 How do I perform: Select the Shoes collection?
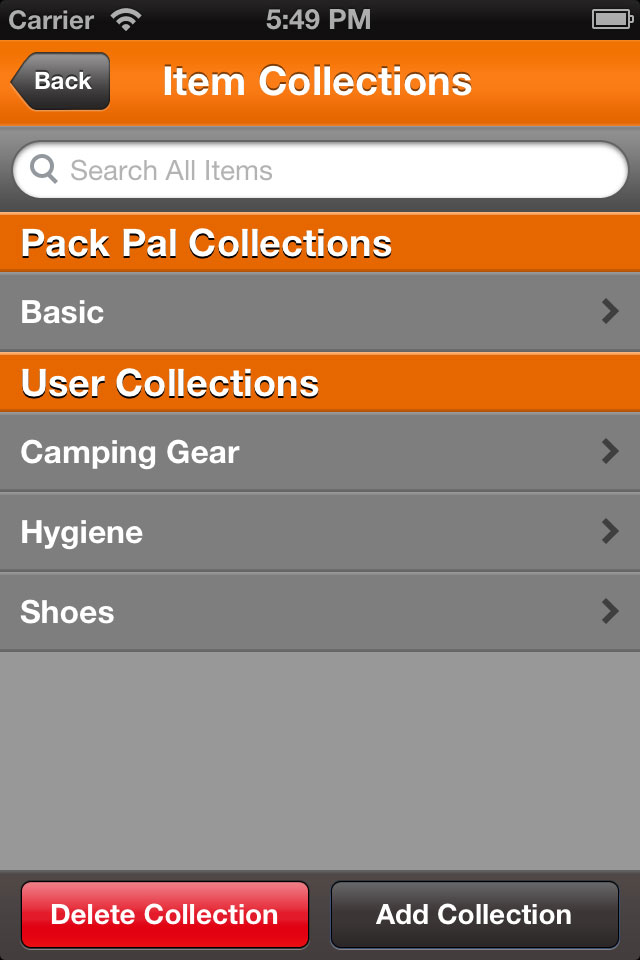320,612
